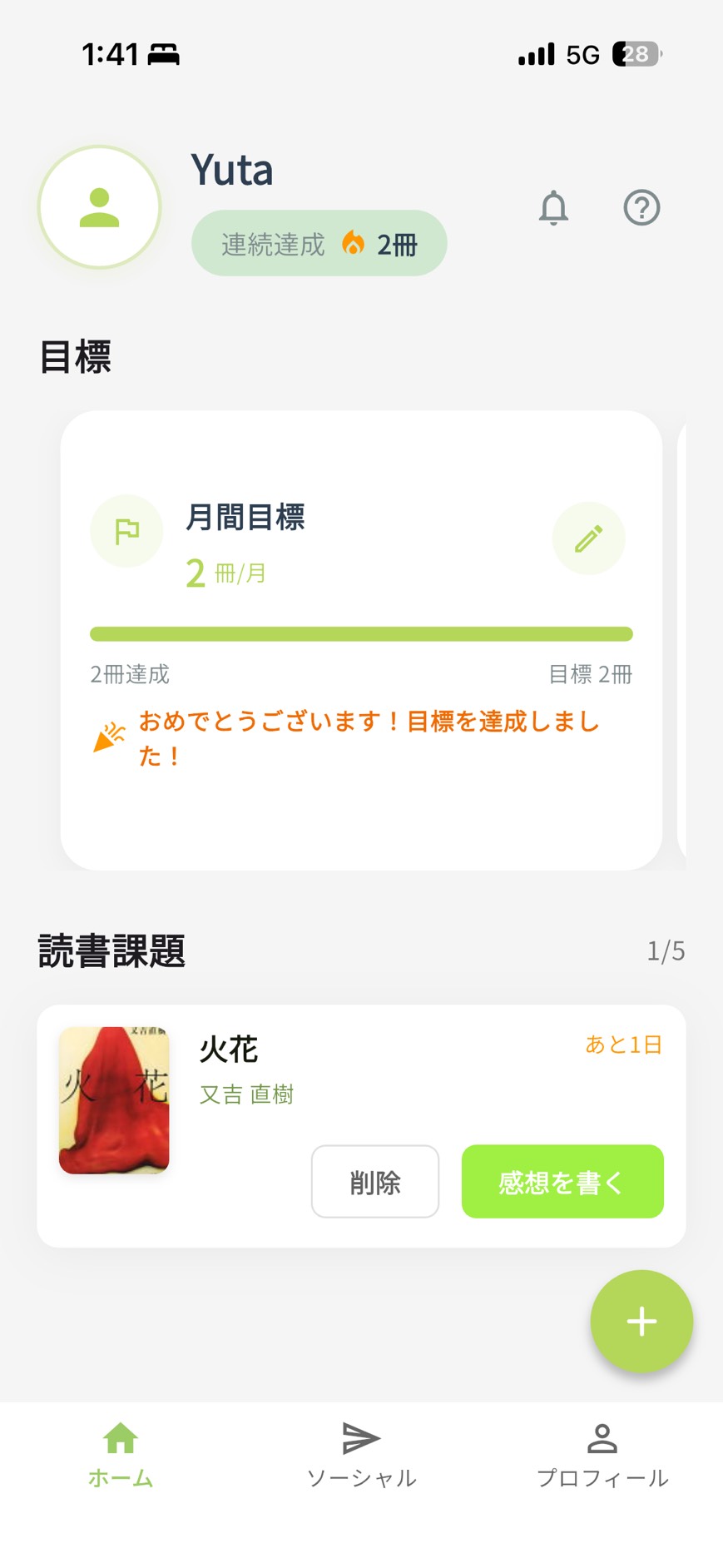The height and width of the screenshot is (1568, 723).
Task: Tap the green plus floating action button
Action: tap(641, 1322)
